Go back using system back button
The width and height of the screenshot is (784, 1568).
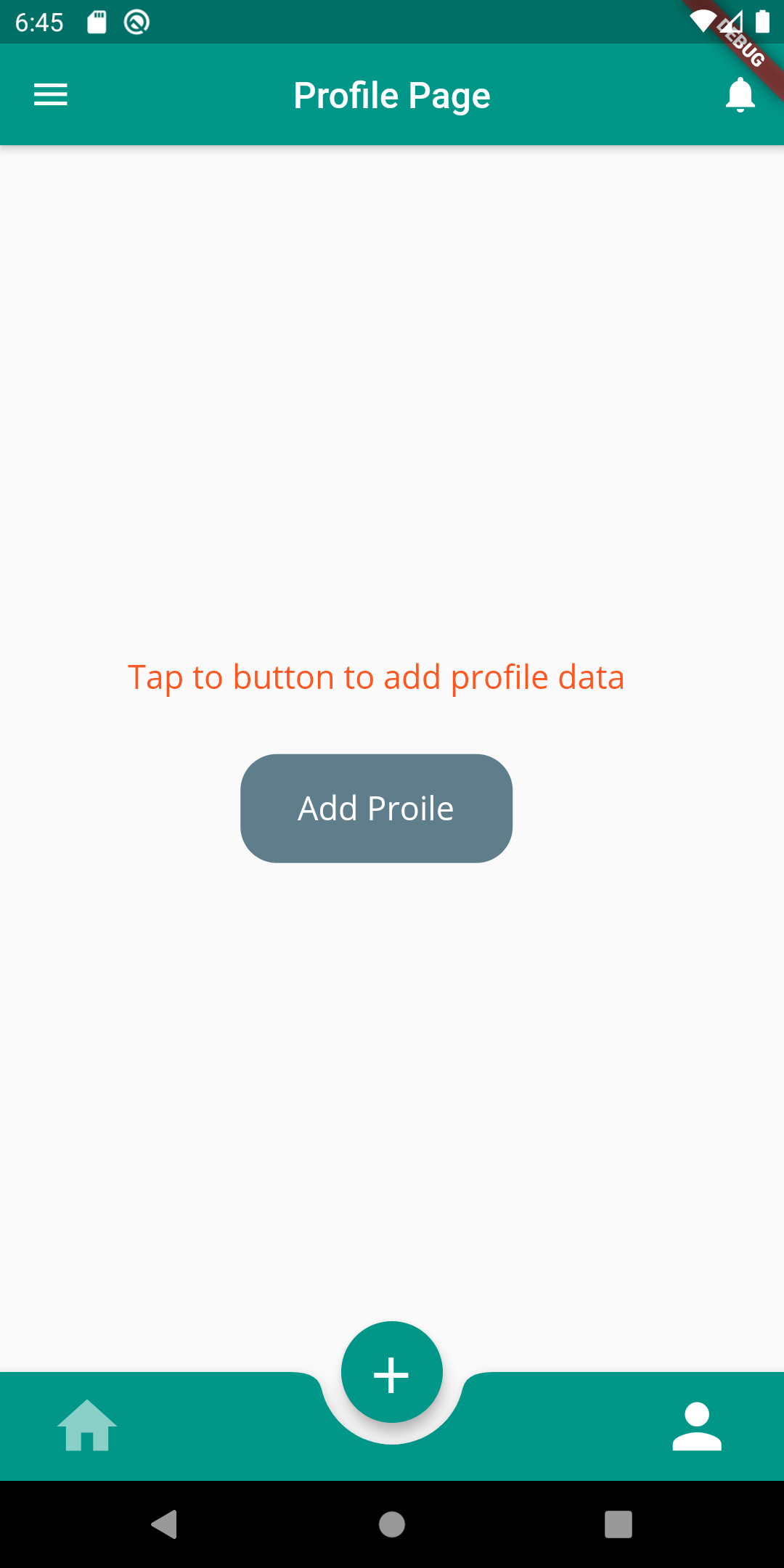tap(165, 1524)
